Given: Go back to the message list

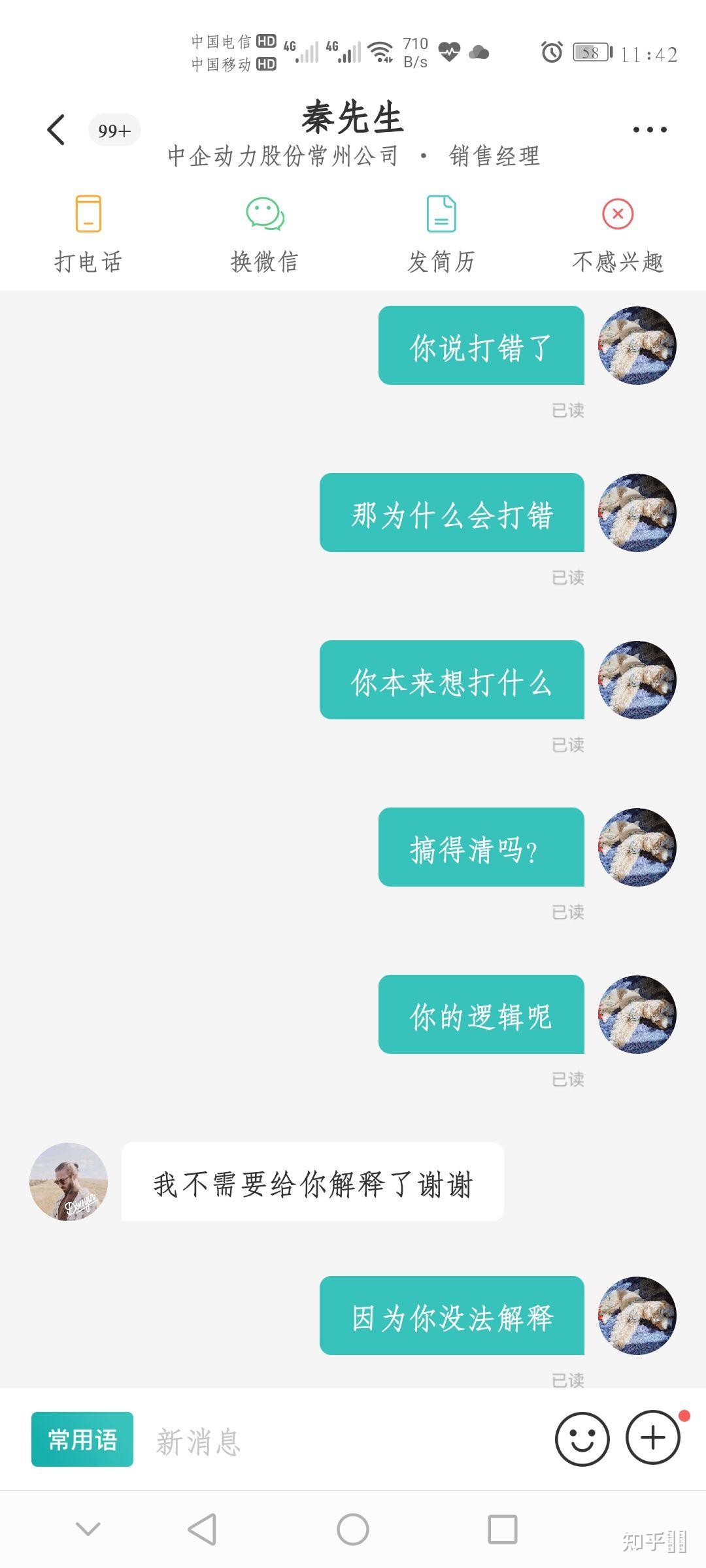Looking at the screenshot, I should tap(57, 129).
